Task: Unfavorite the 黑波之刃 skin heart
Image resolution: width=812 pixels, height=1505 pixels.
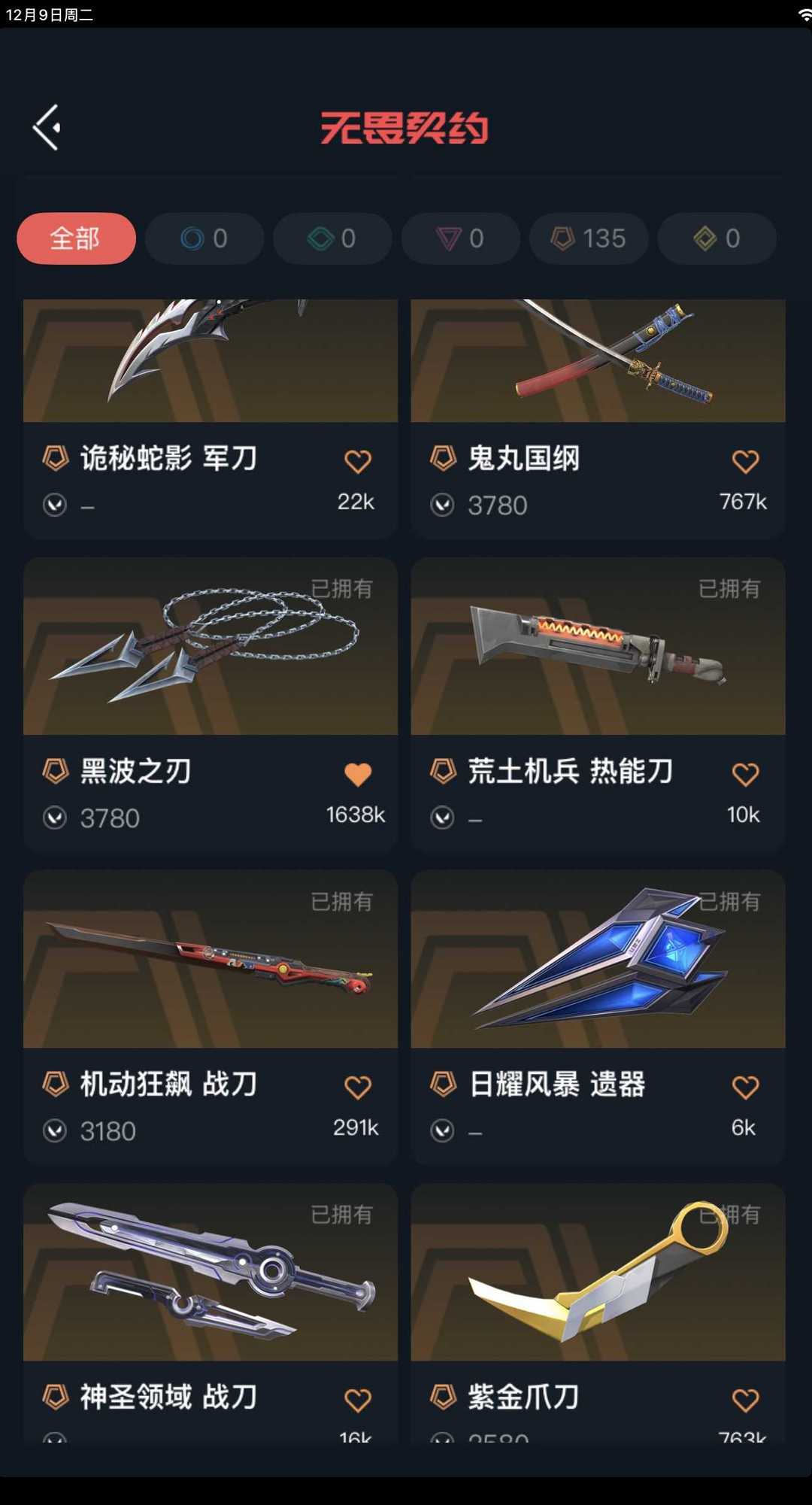Action: pyautogui.click(x=358, y=772)
